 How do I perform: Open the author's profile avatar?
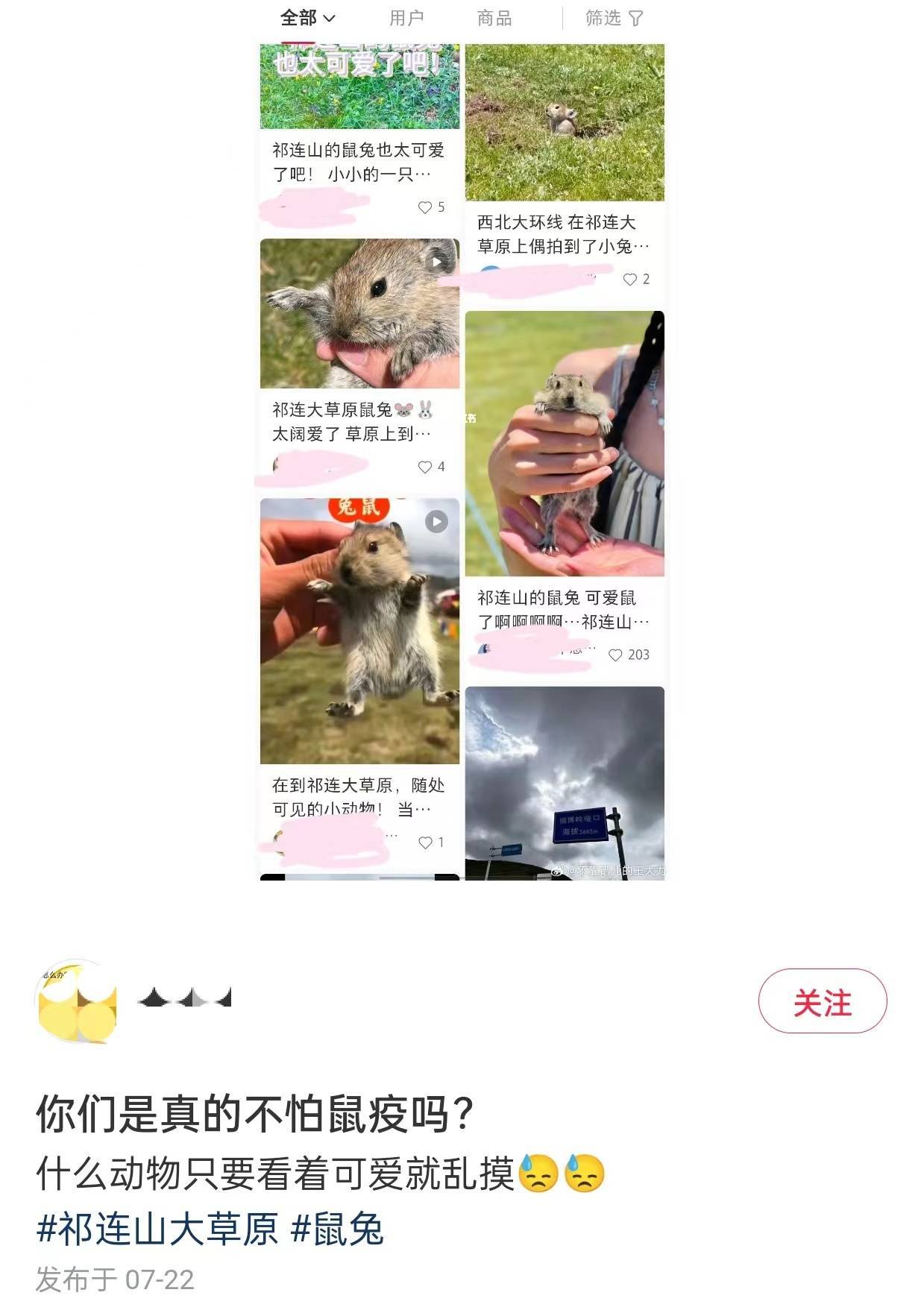pos(77,1001)
